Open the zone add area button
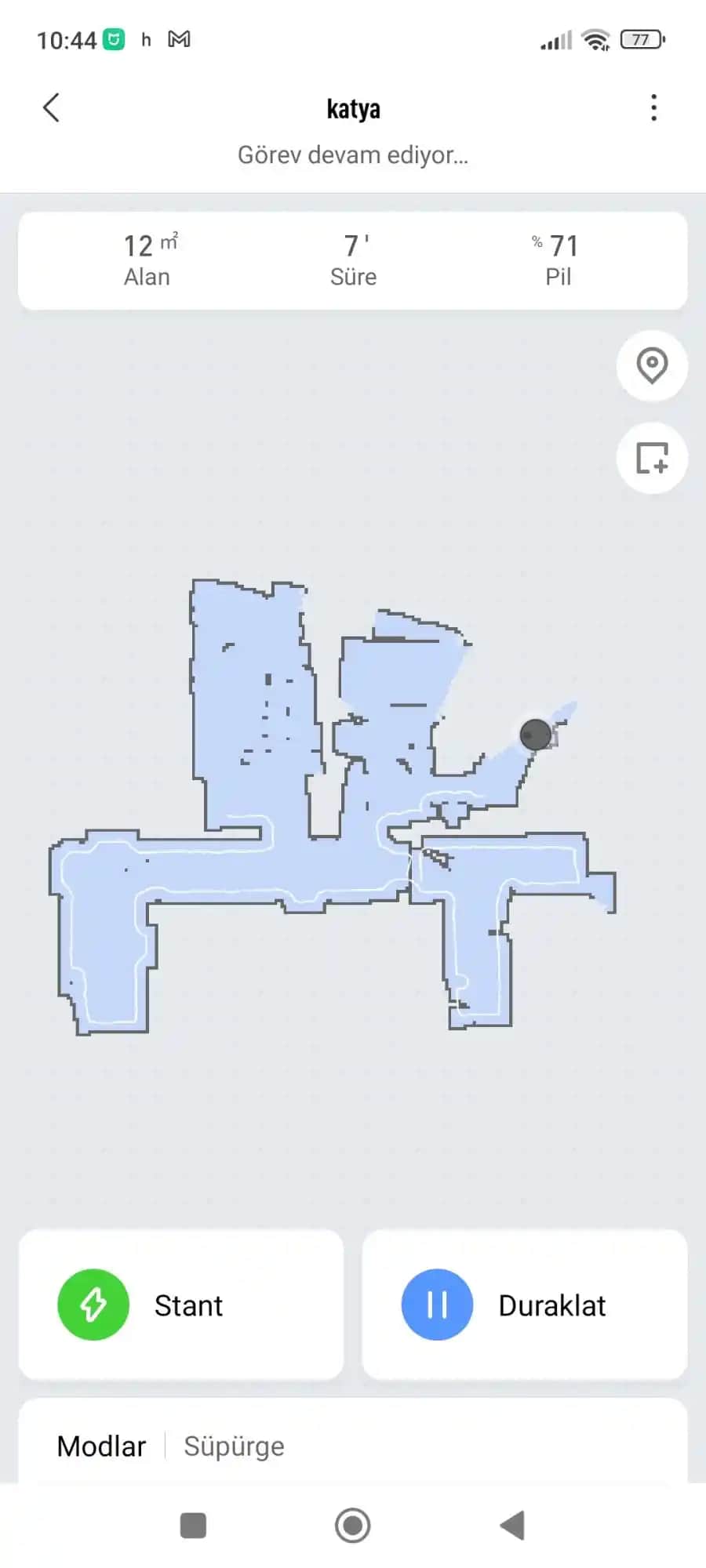The image size is (706, 1568). 652,458
